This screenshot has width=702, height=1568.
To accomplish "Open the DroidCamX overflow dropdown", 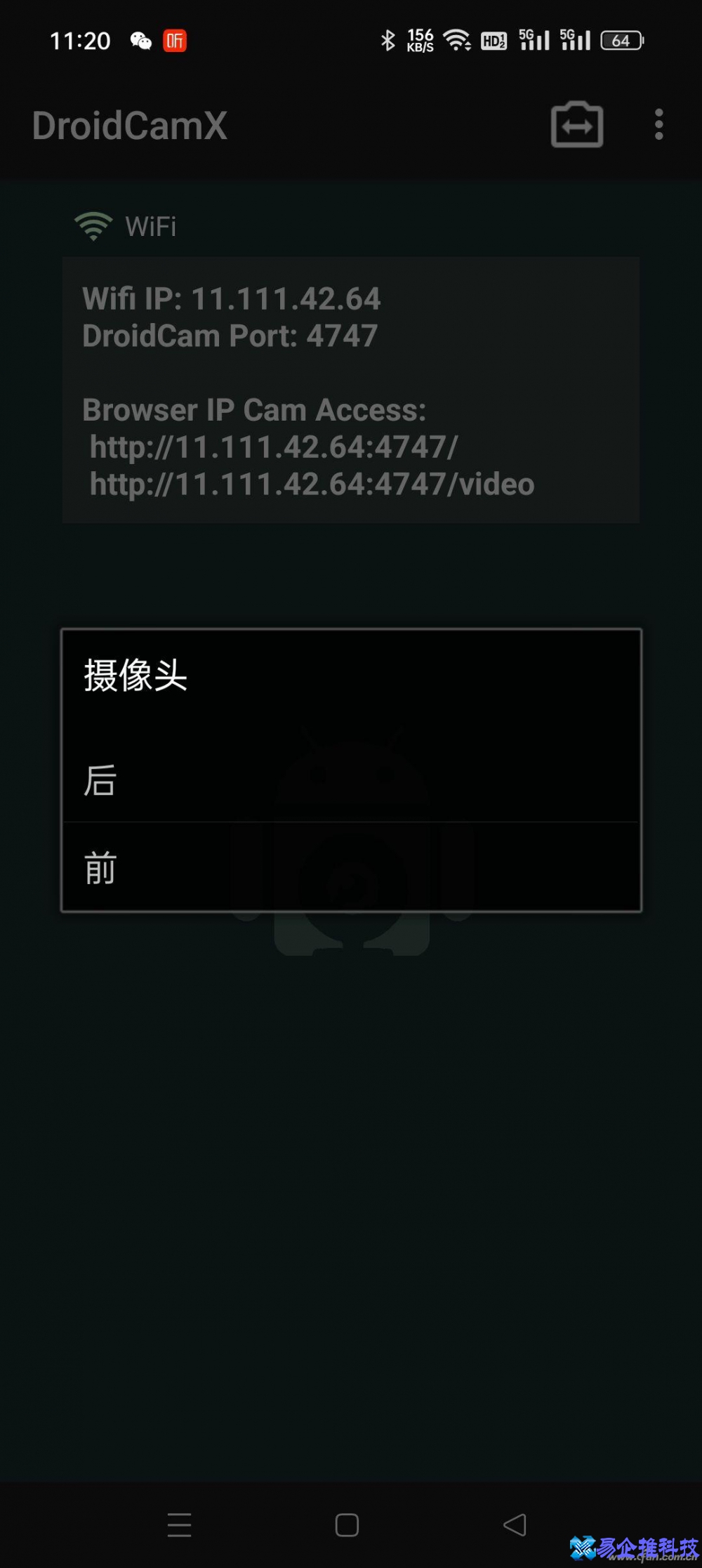I will pyautogui.click(x=658, y=124).
